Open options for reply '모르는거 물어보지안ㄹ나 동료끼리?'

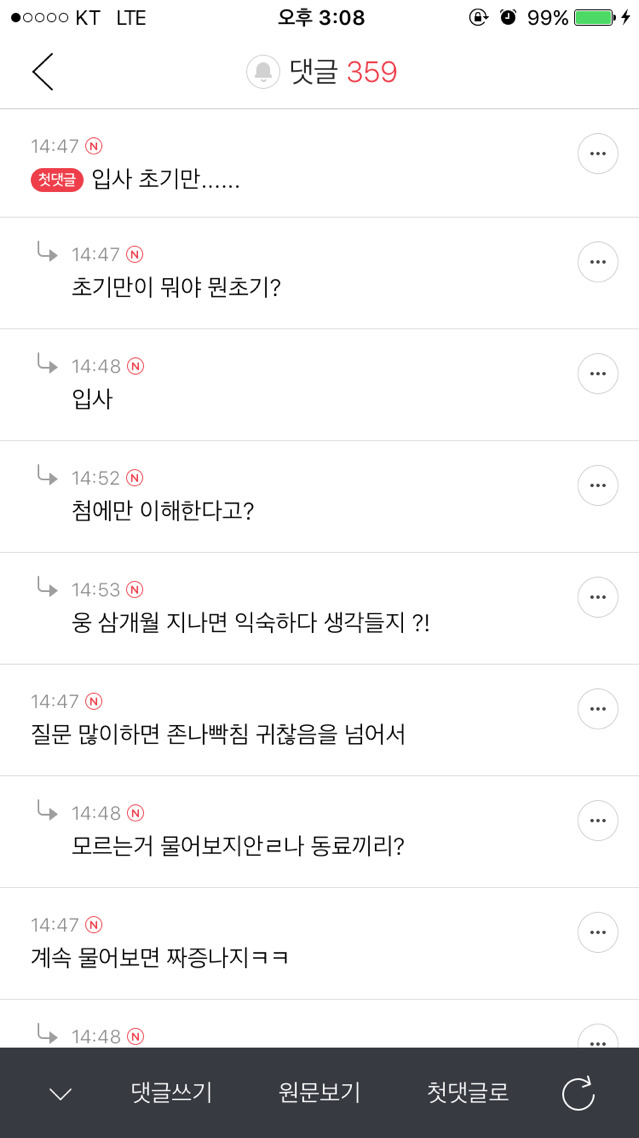[x=598, y=821]
